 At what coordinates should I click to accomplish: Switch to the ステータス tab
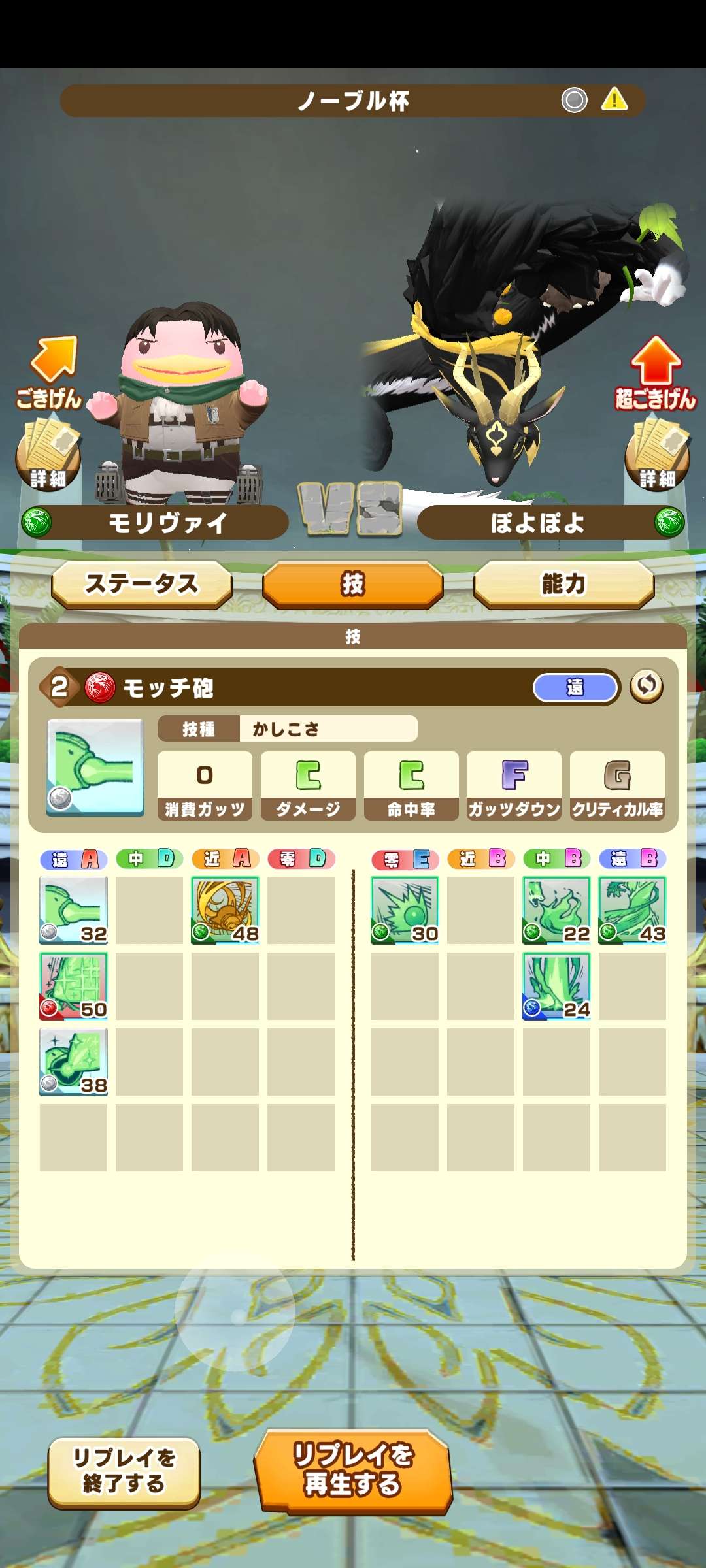(141, 584)
